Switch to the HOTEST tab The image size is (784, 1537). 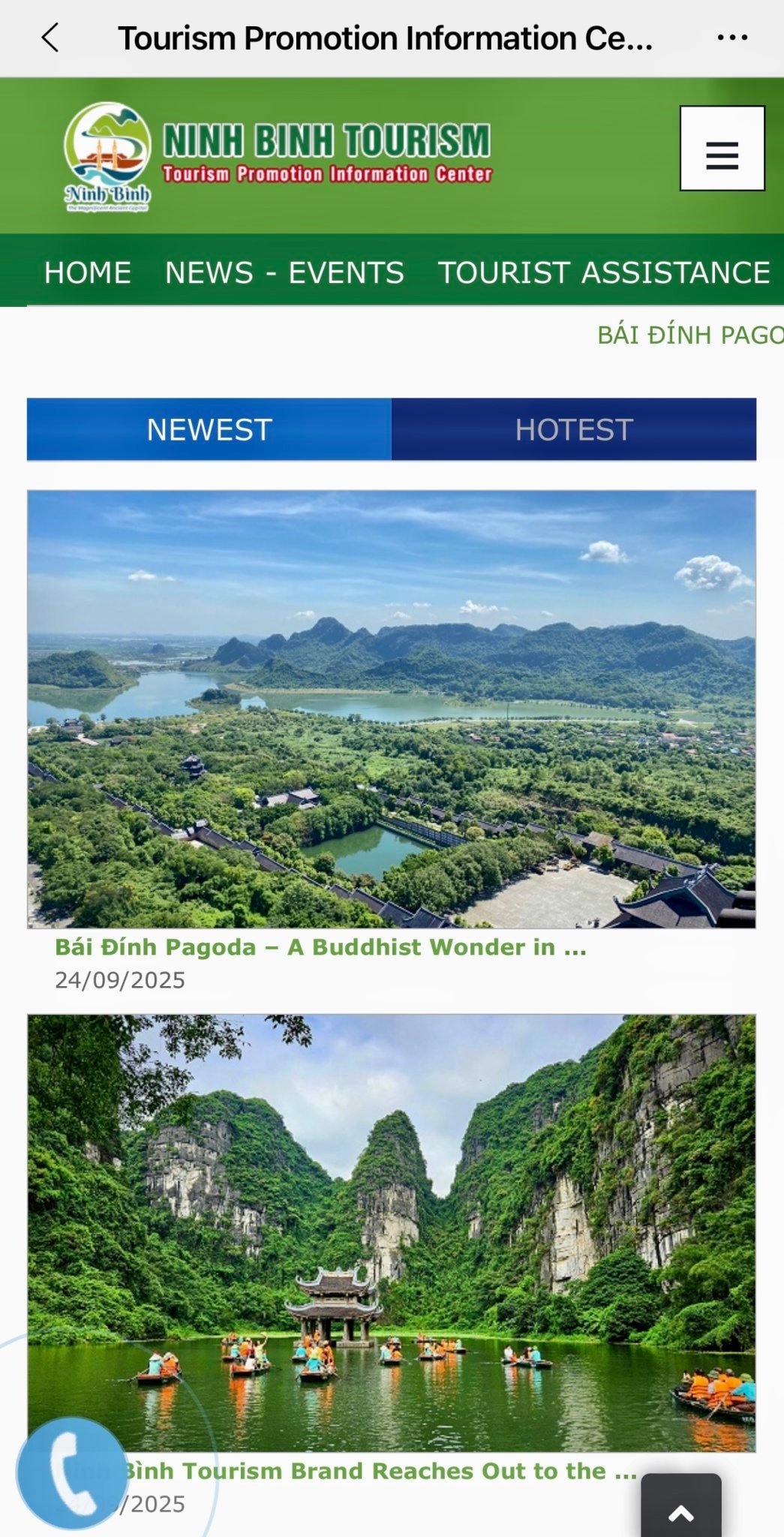(574, 429)
